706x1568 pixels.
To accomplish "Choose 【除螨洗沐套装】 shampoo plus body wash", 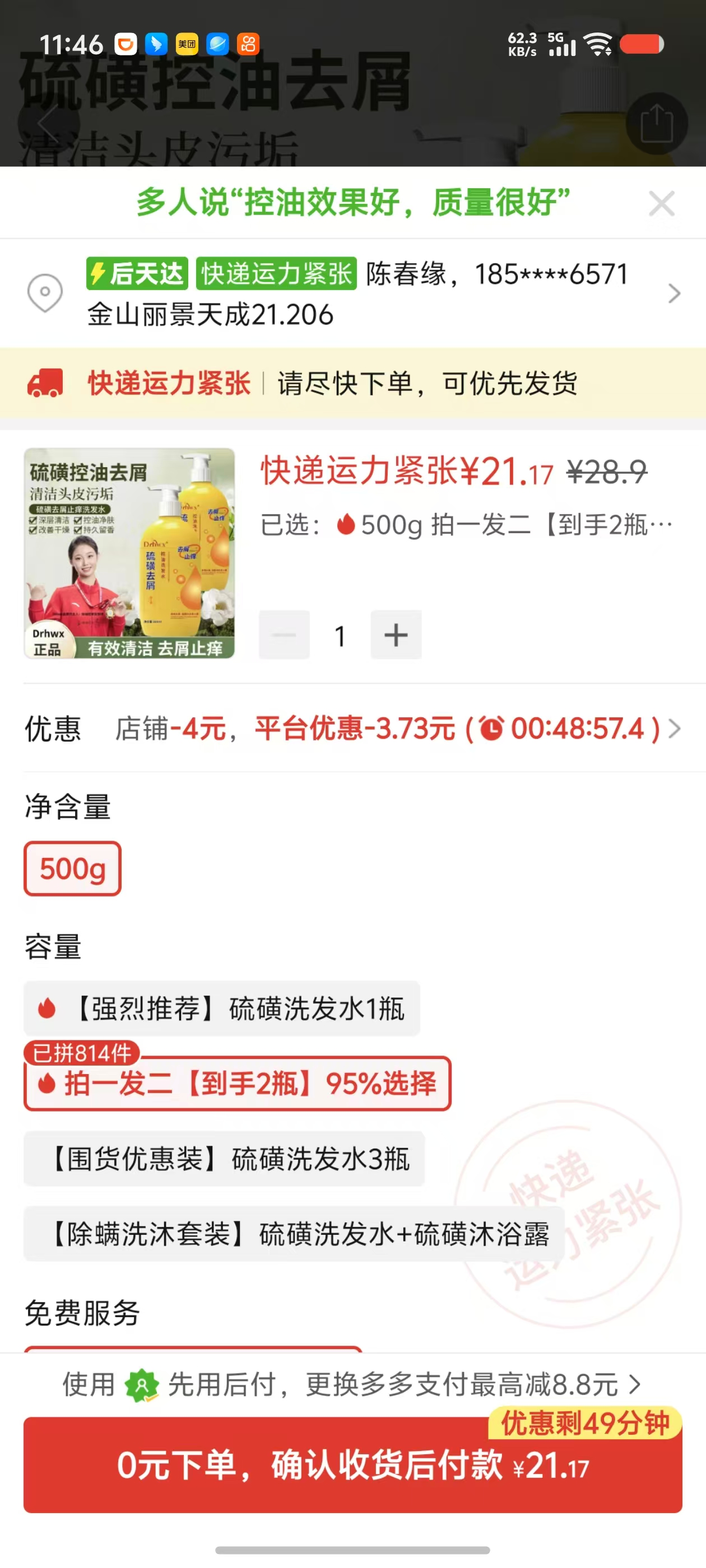I will [294, 1234].
